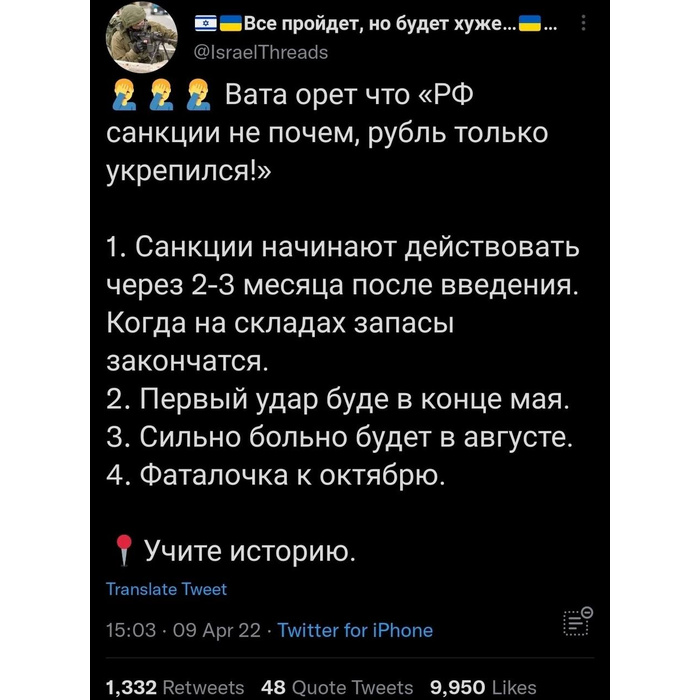The image size is (700, 700).
Task: Open the Twitter for iPhone source link
Action: tap(355, 630)
